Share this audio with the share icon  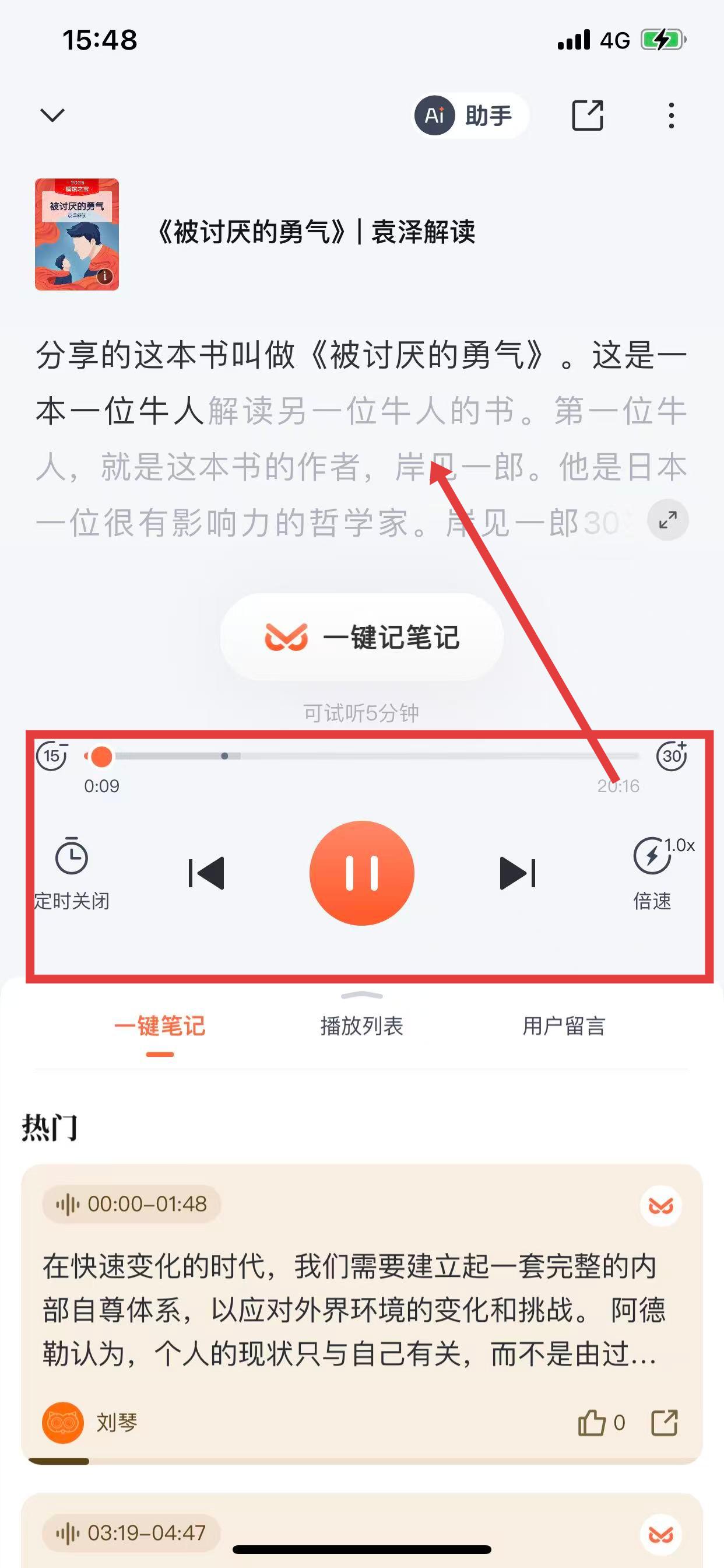(587, 116)
